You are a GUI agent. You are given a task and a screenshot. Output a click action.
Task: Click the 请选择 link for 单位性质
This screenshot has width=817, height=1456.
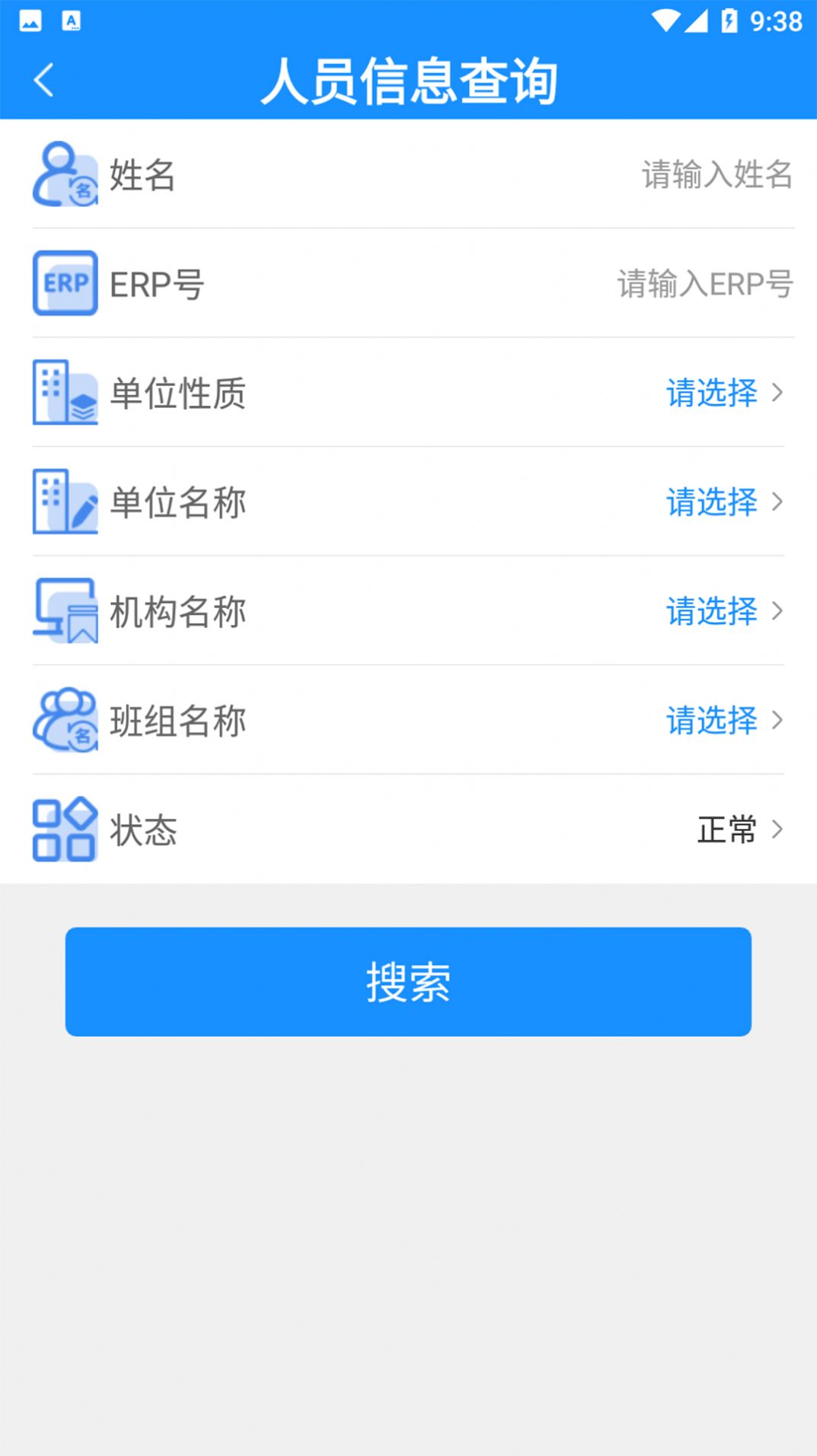[710, 394]
